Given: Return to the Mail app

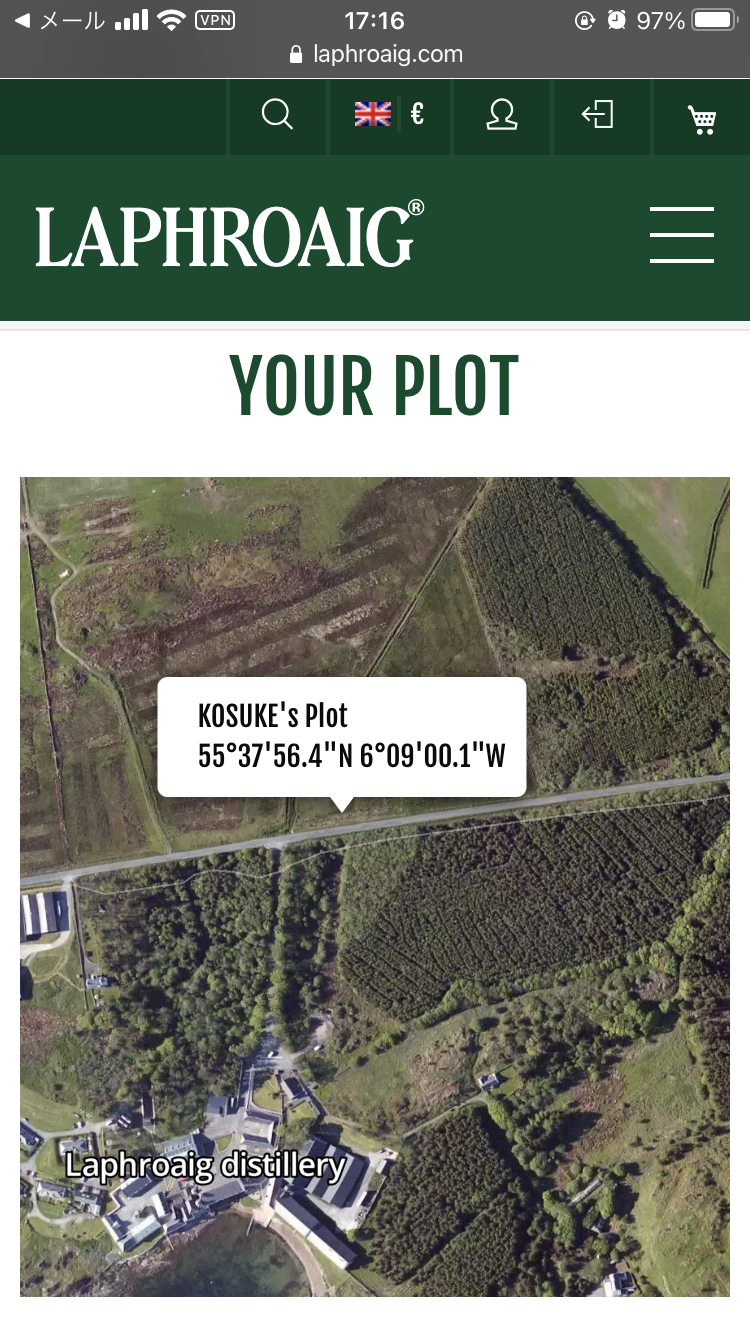Looking at the screenshot, I should coord(61,20).
